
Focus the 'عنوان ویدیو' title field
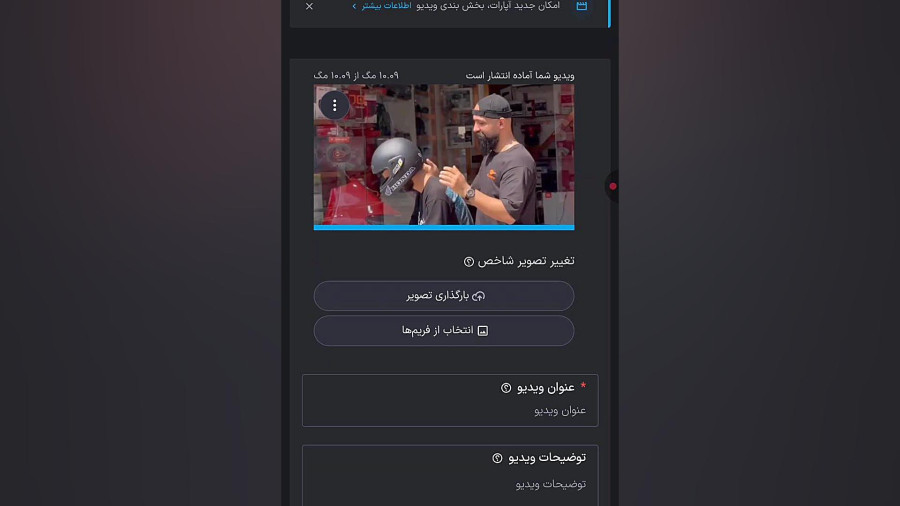tap(450, 410)
